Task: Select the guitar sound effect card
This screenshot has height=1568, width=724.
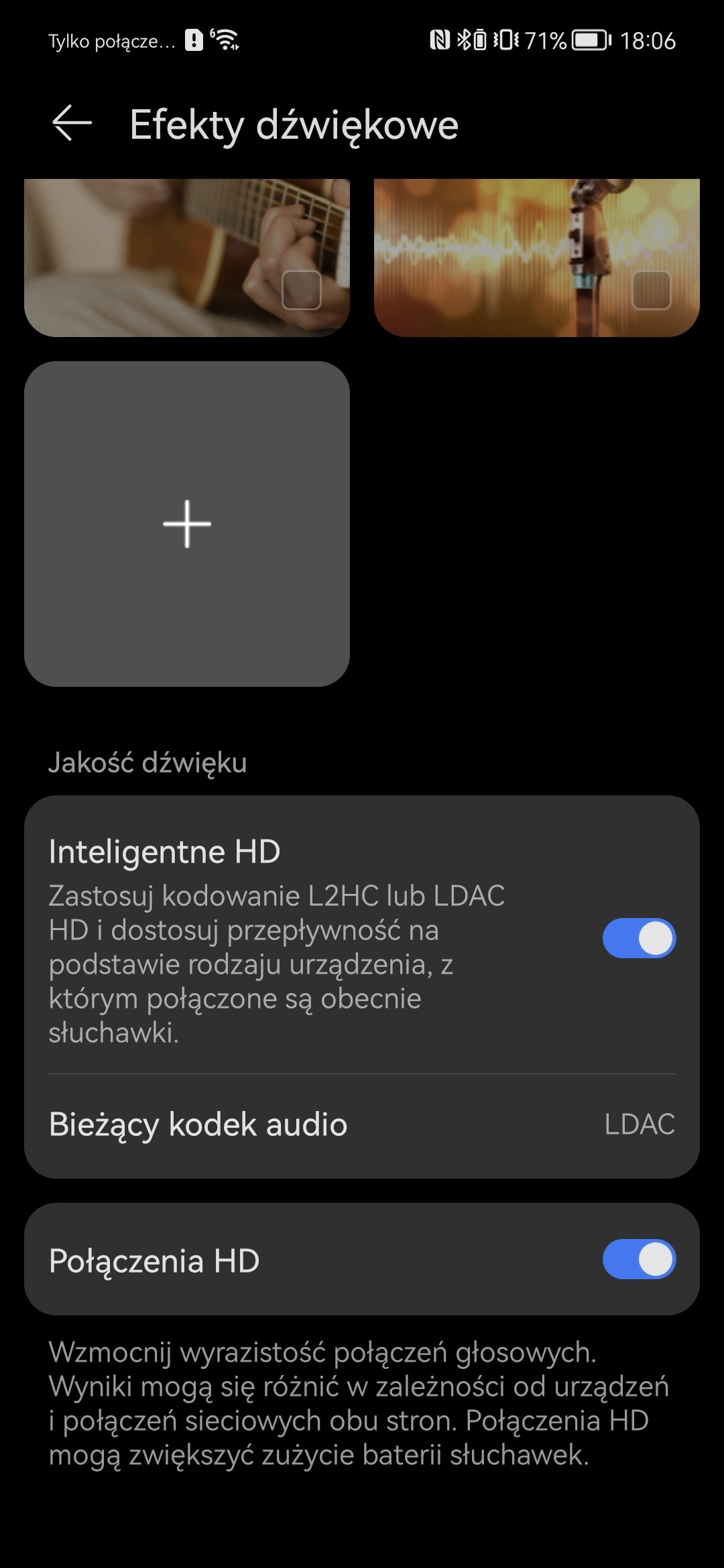Action: click(187, 257)
